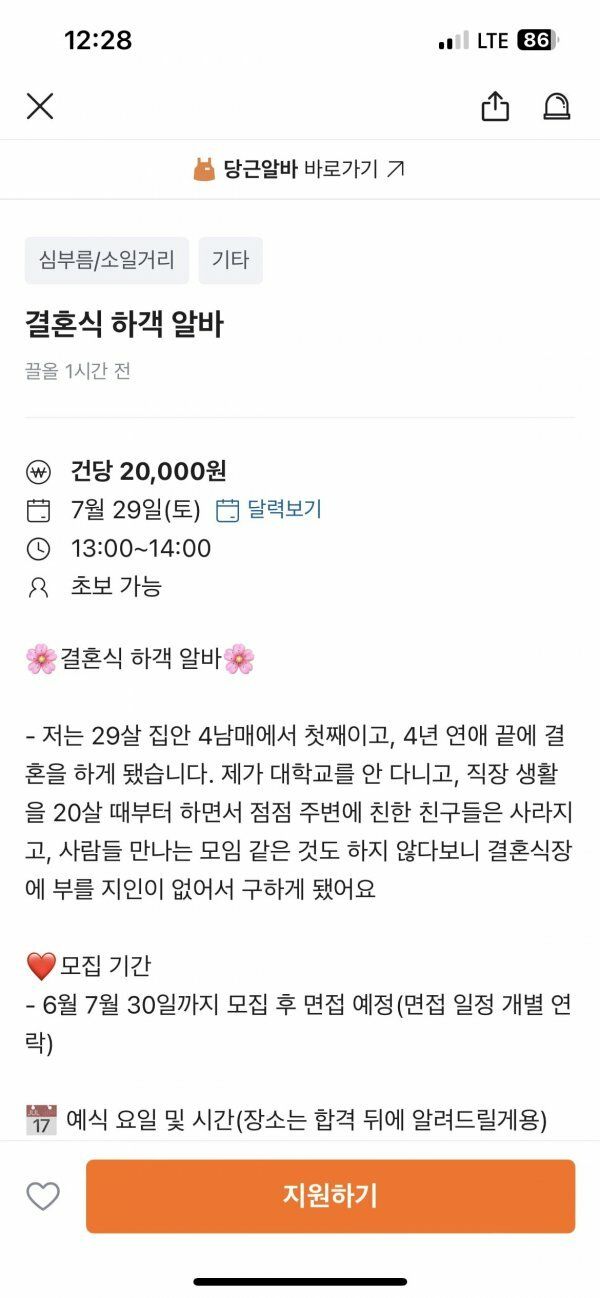Apply with the 지원하기 button
The height and width of the screenshot is (1298, 600).
pyautogui.click(x=330, y=1196)
